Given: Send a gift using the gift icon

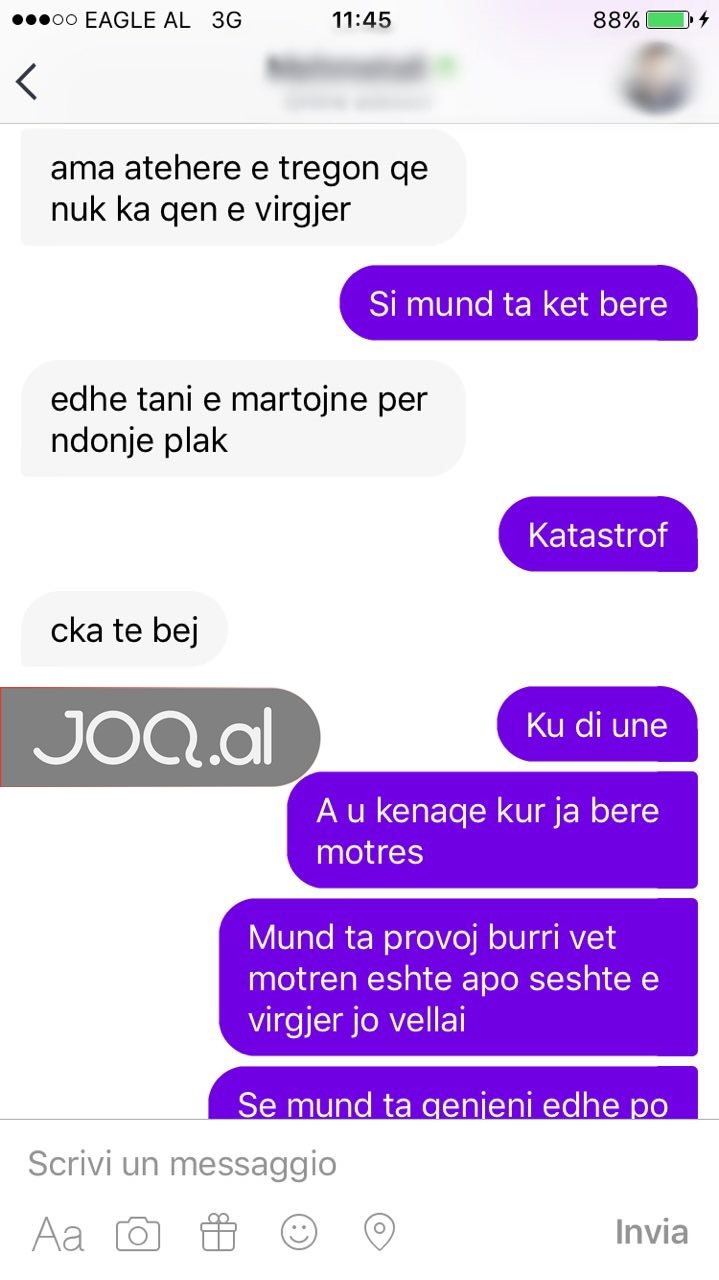Looking at the screenshot, I should (218, 1233).
